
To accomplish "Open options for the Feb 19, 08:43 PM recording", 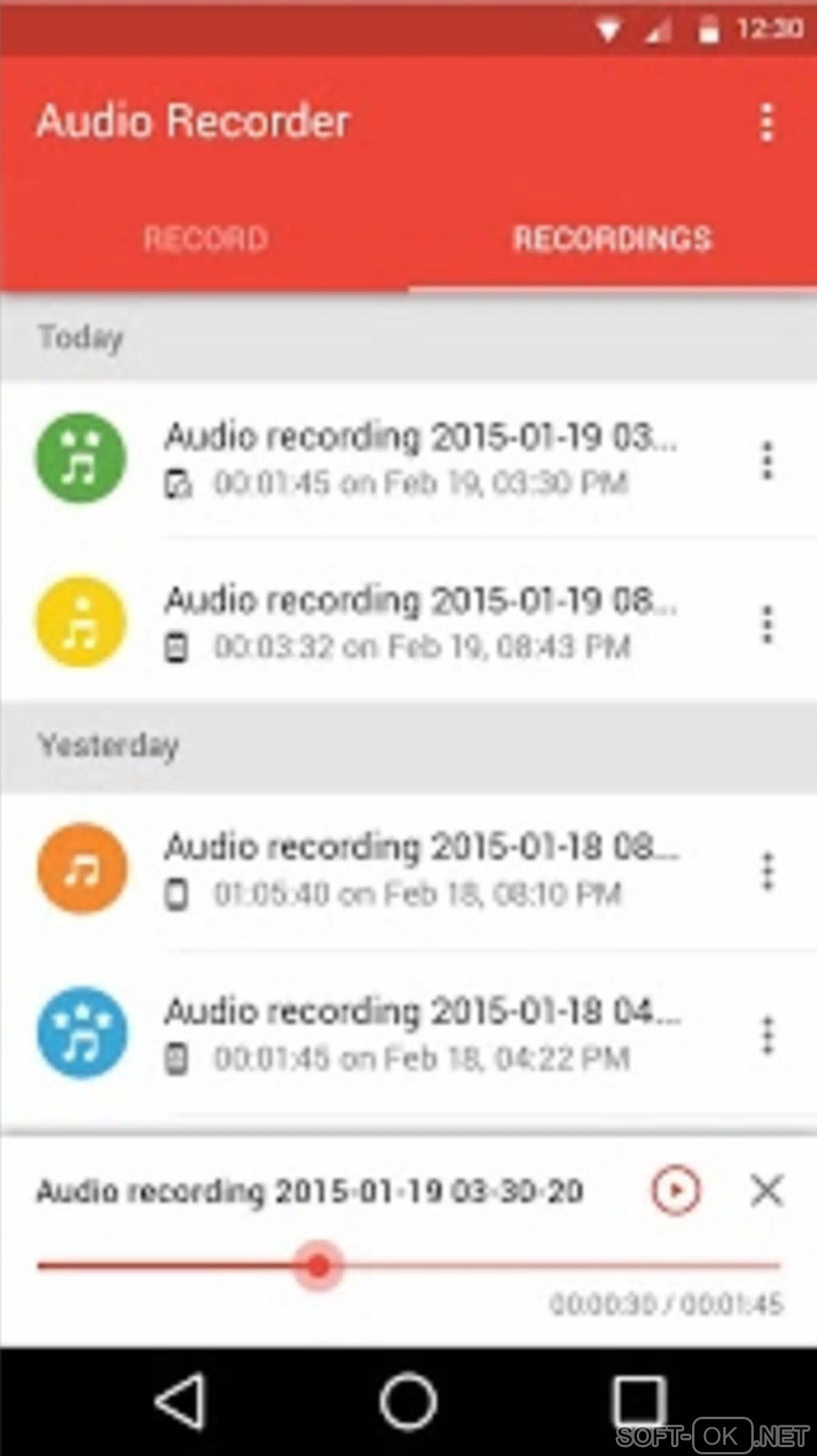I will click(767, 623).
